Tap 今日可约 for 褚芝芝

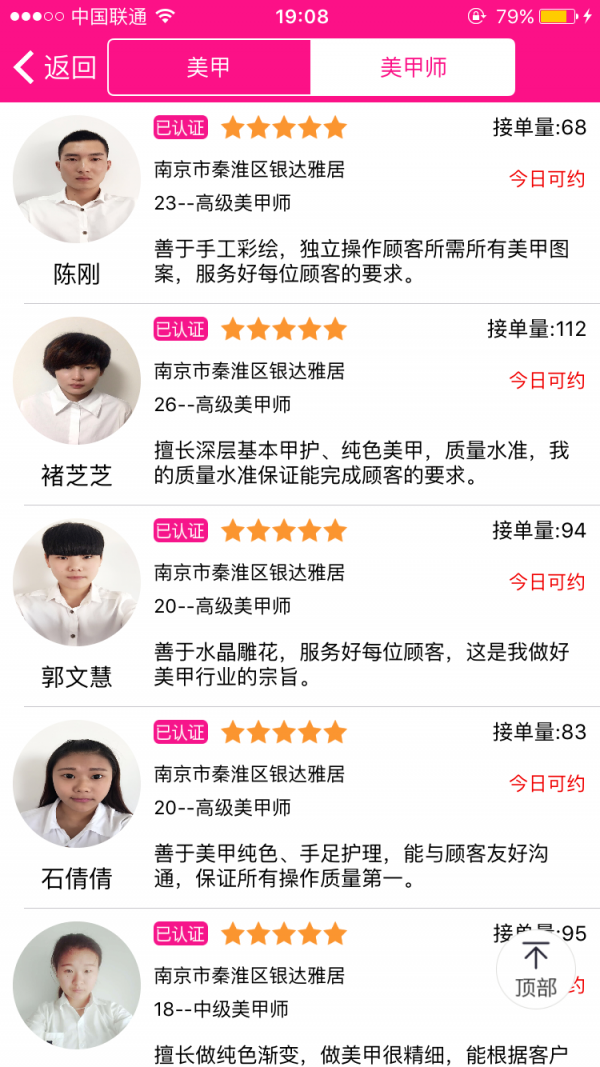click(x=546, y=380)
